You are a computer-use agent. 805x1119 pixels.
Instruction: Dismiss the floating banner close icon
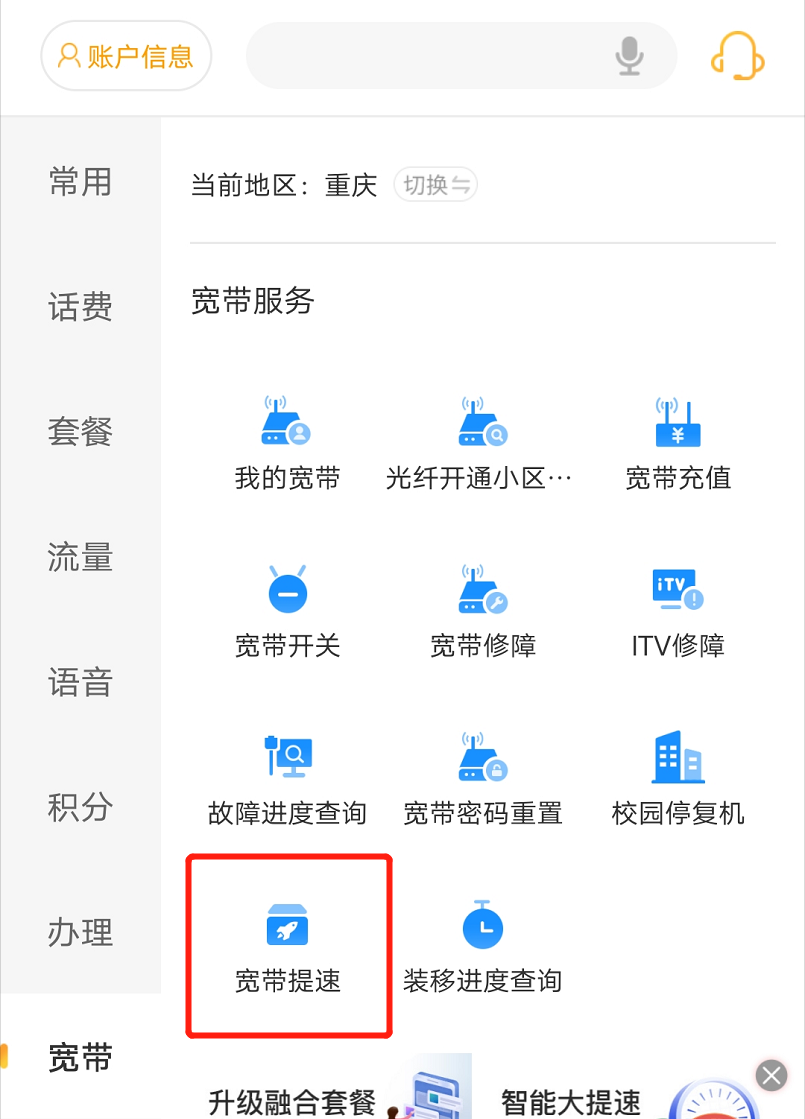click(772, 1076)
